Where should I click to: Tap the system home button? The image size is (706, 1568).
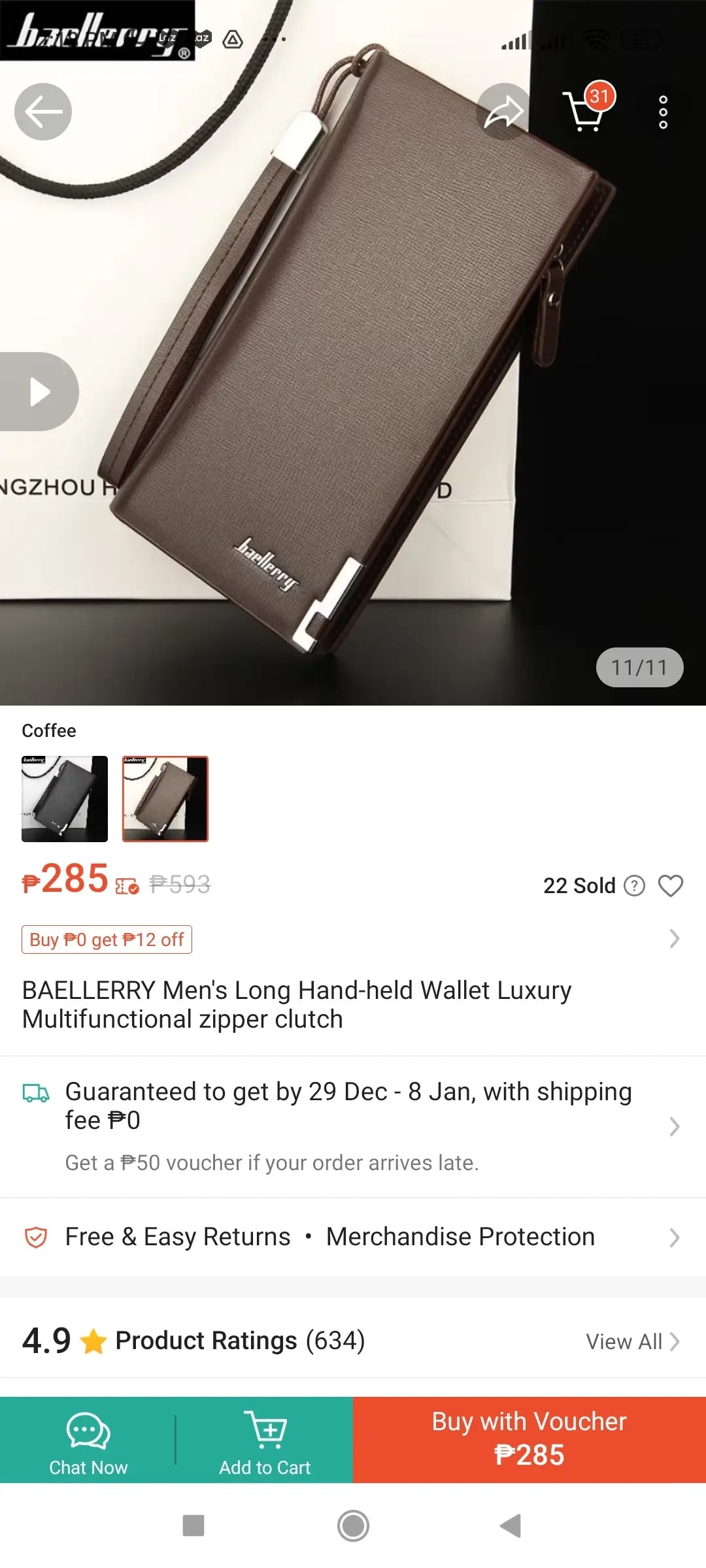353,1526
